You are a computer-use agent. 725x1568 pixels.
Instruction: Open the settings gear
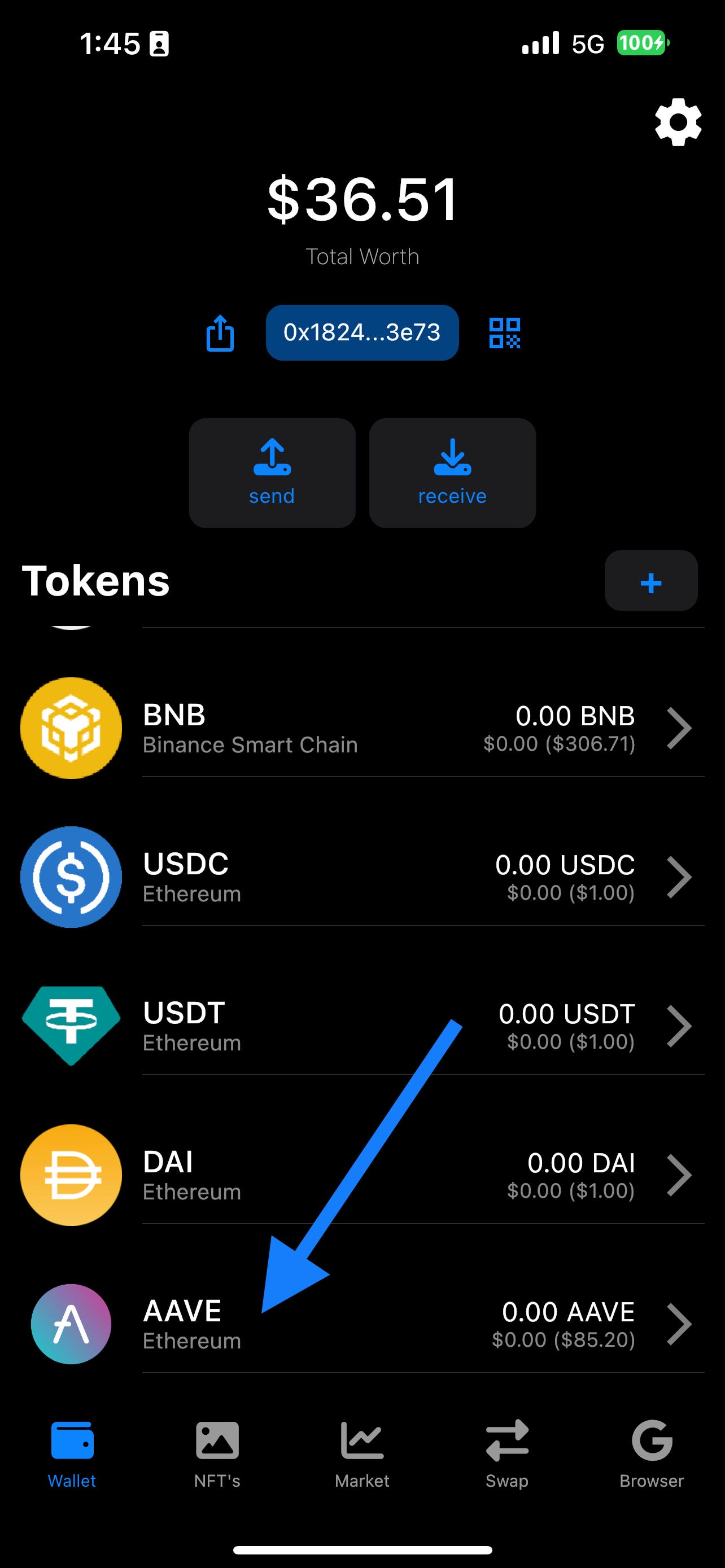coord(678,122)
